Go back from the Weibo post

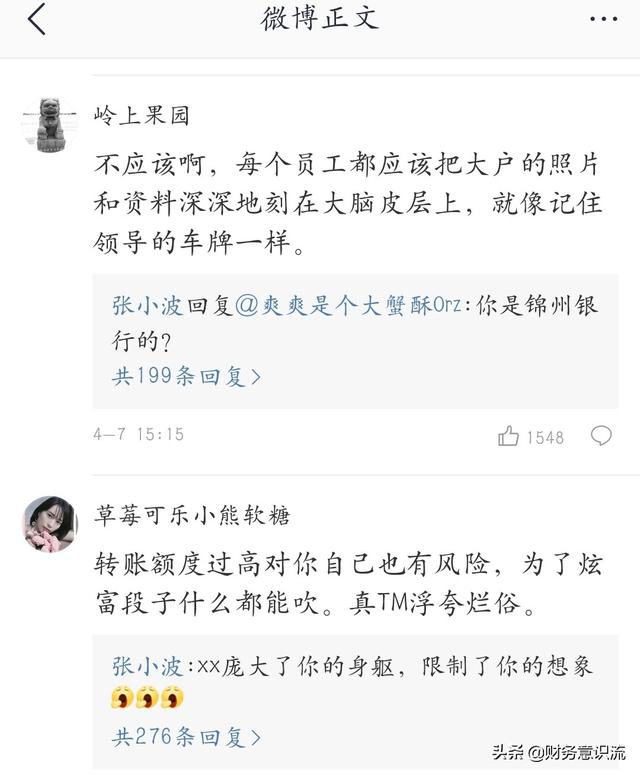click(x=37, y=19)
